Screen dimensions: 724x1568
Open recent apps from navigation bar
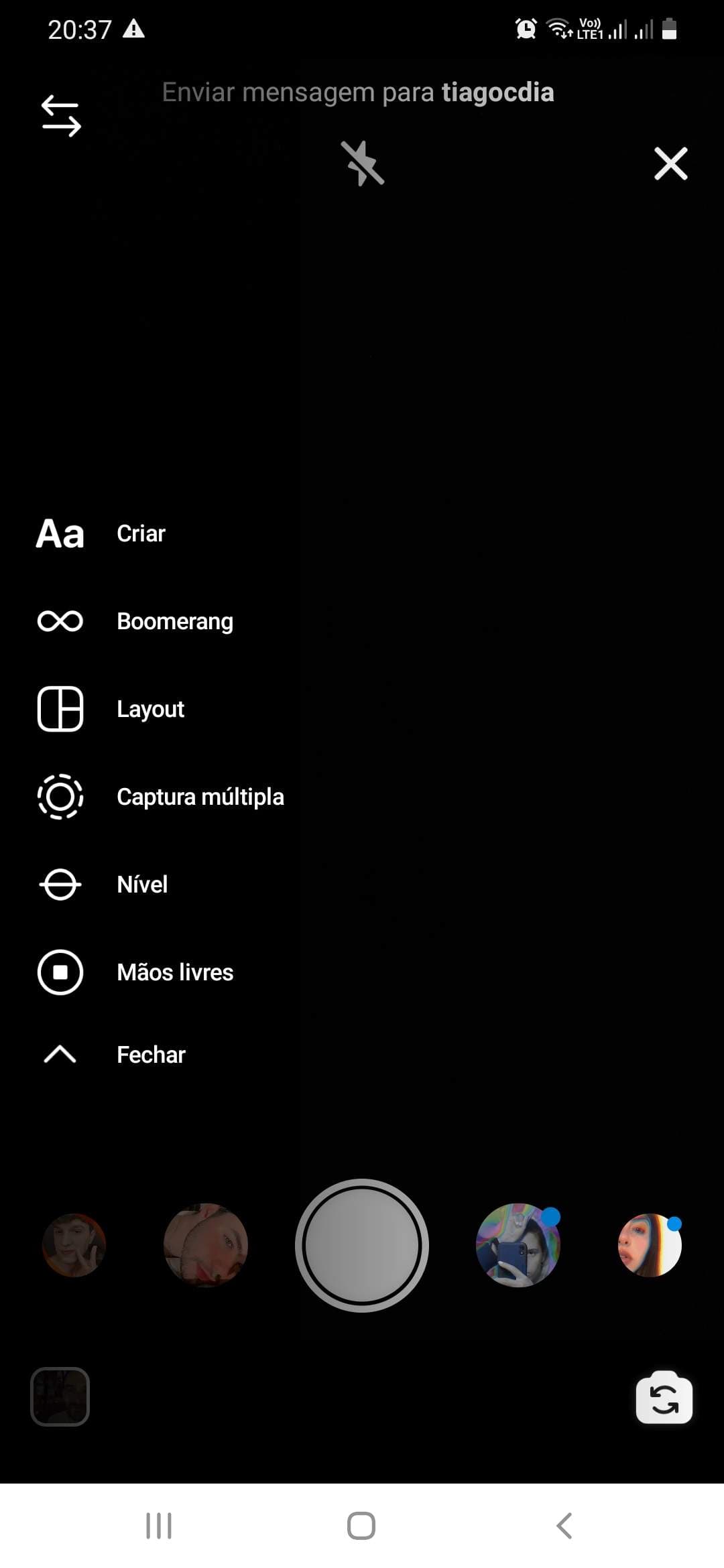pos(159,1526)
